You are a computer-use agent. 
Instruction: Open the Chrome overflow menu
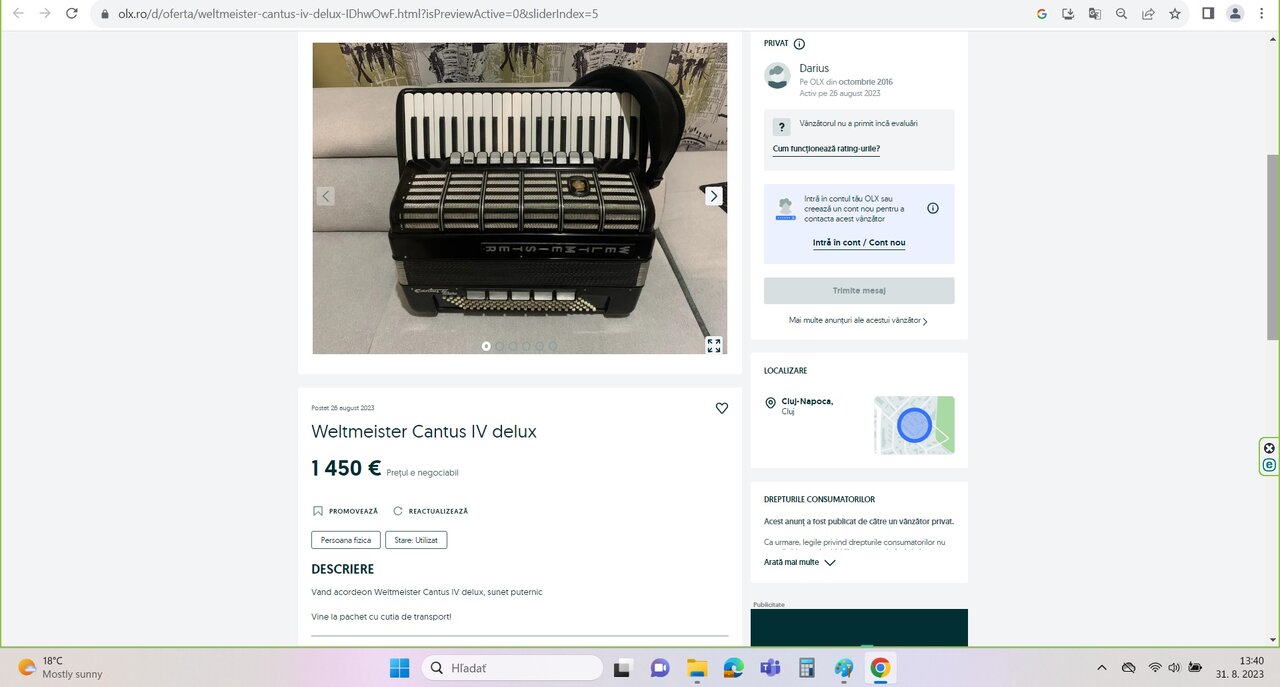pos(1263,14)
